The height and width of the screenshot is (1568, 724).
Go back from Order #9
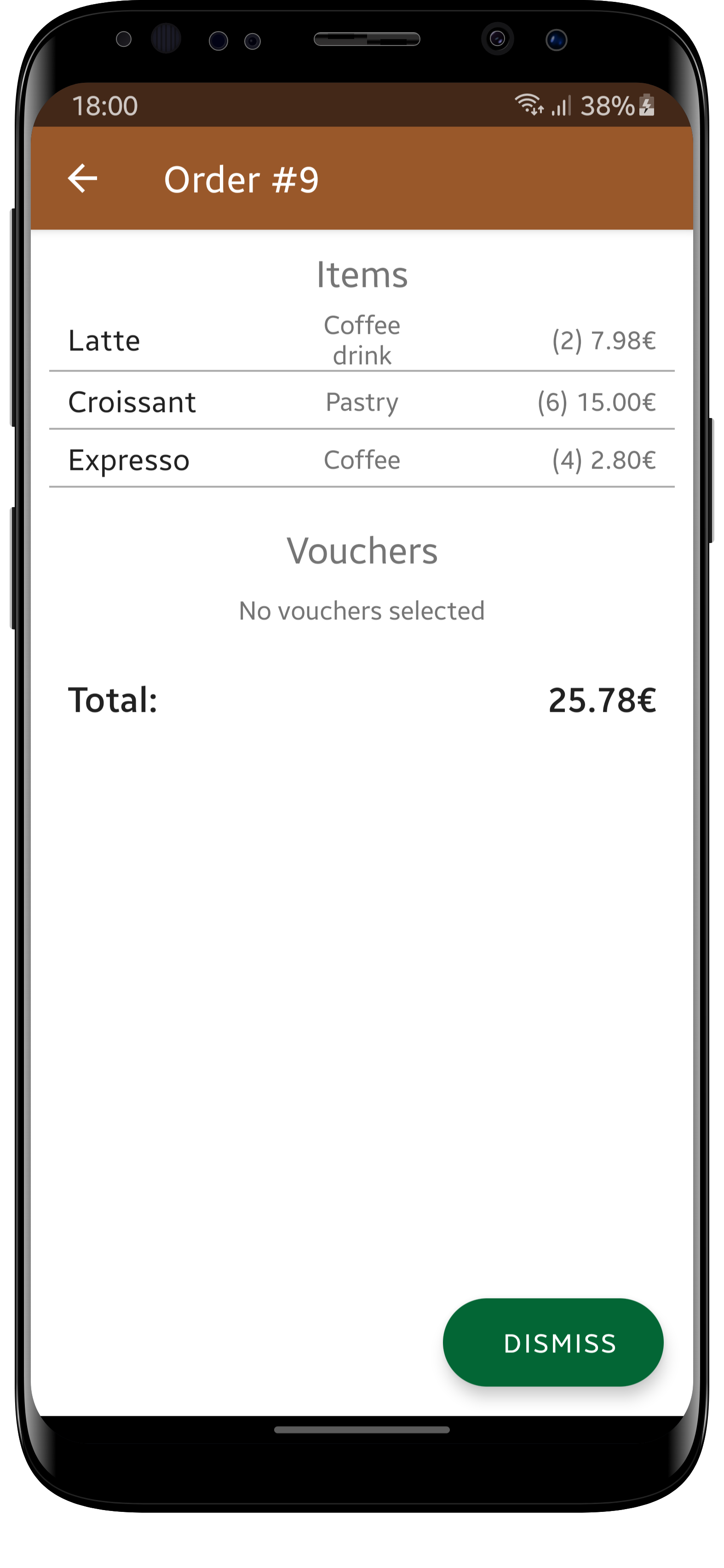tap(82, 179)
